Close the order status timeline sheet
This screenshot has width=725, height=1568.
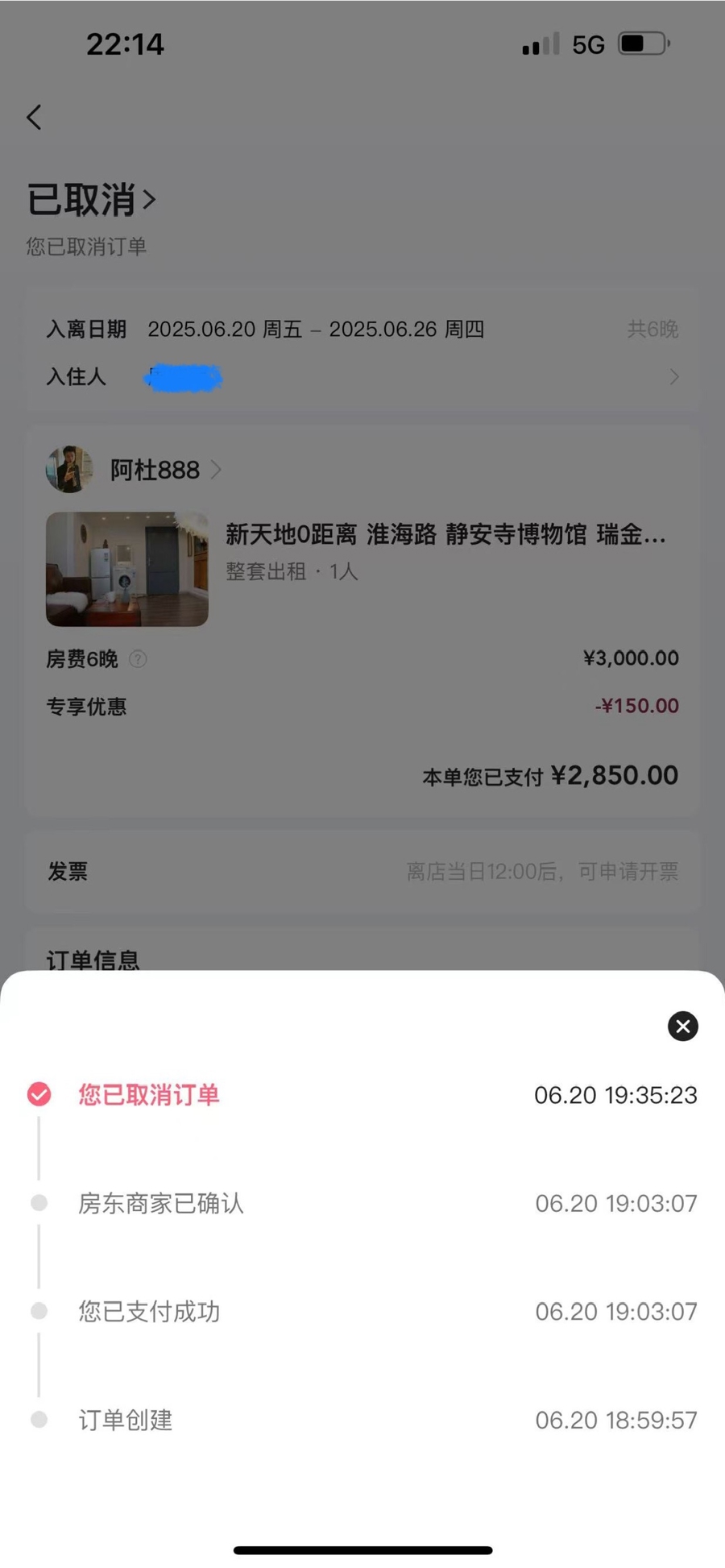(682, 1026)
